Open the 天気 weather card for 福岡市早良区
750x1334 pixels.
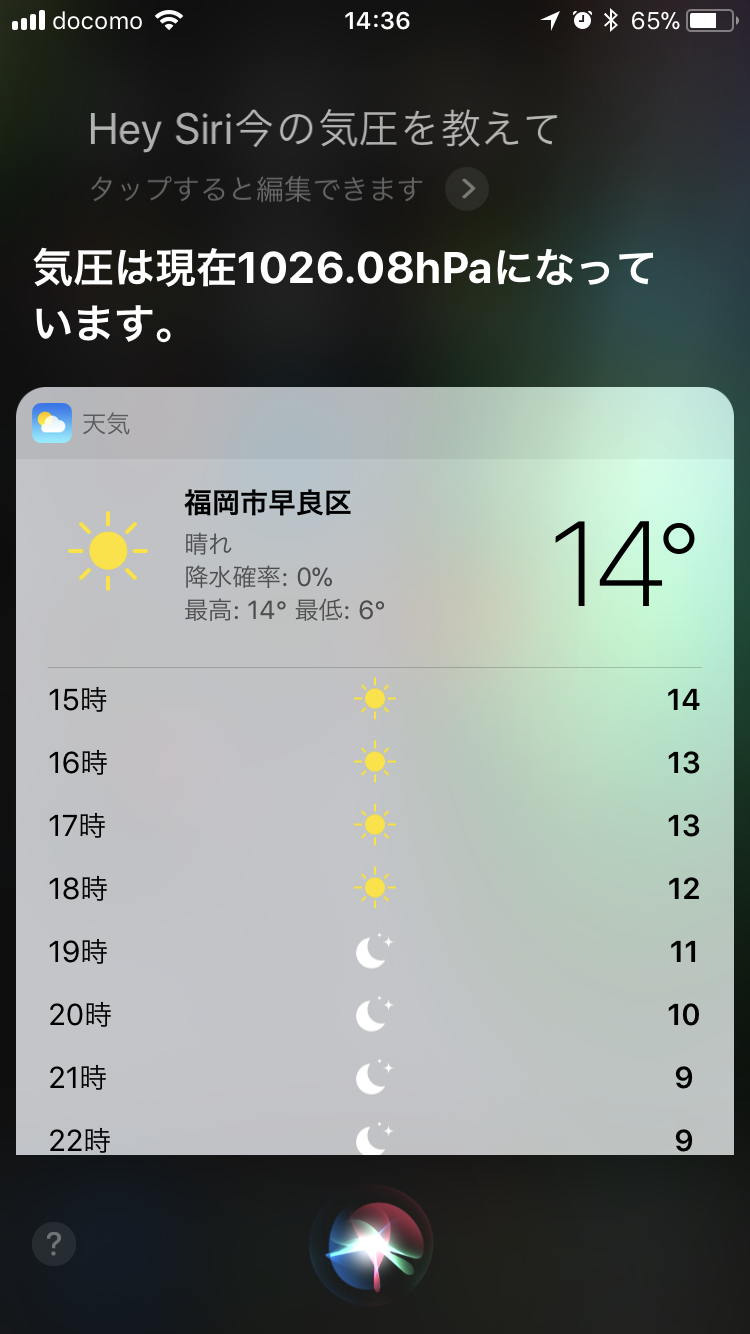(375, 771)
